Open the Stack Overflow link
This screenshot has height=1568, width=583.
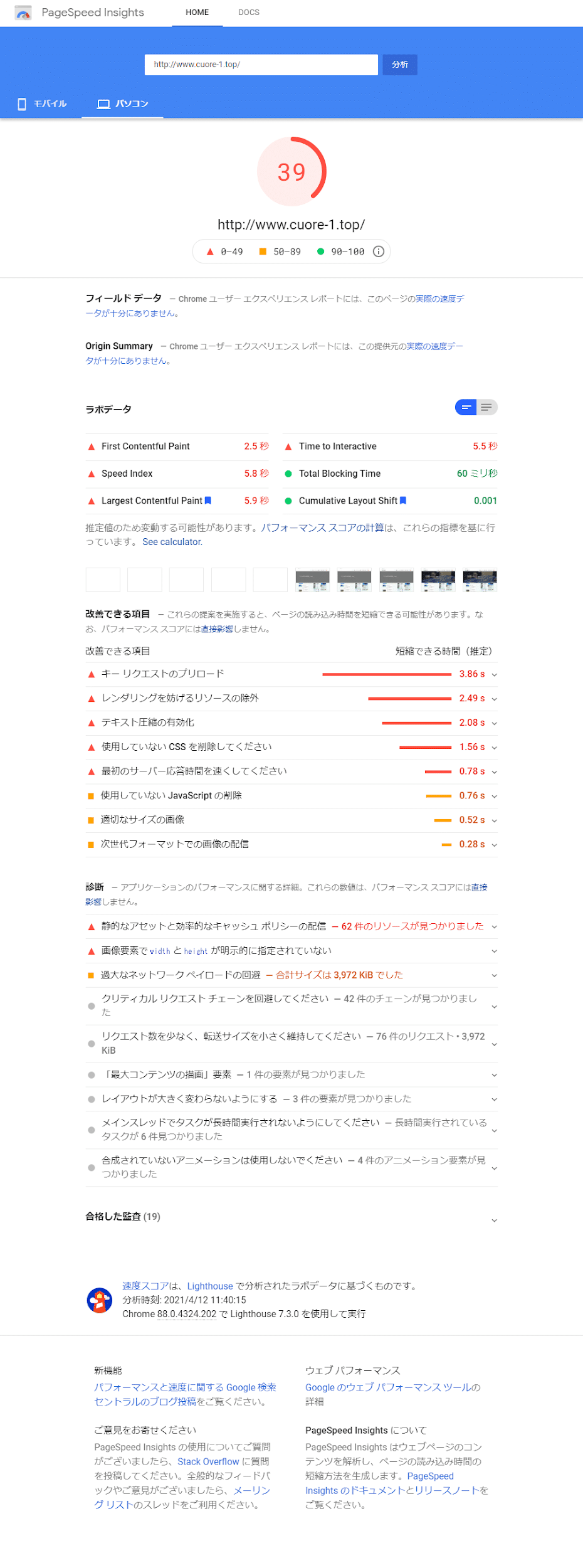[208, 1461]
